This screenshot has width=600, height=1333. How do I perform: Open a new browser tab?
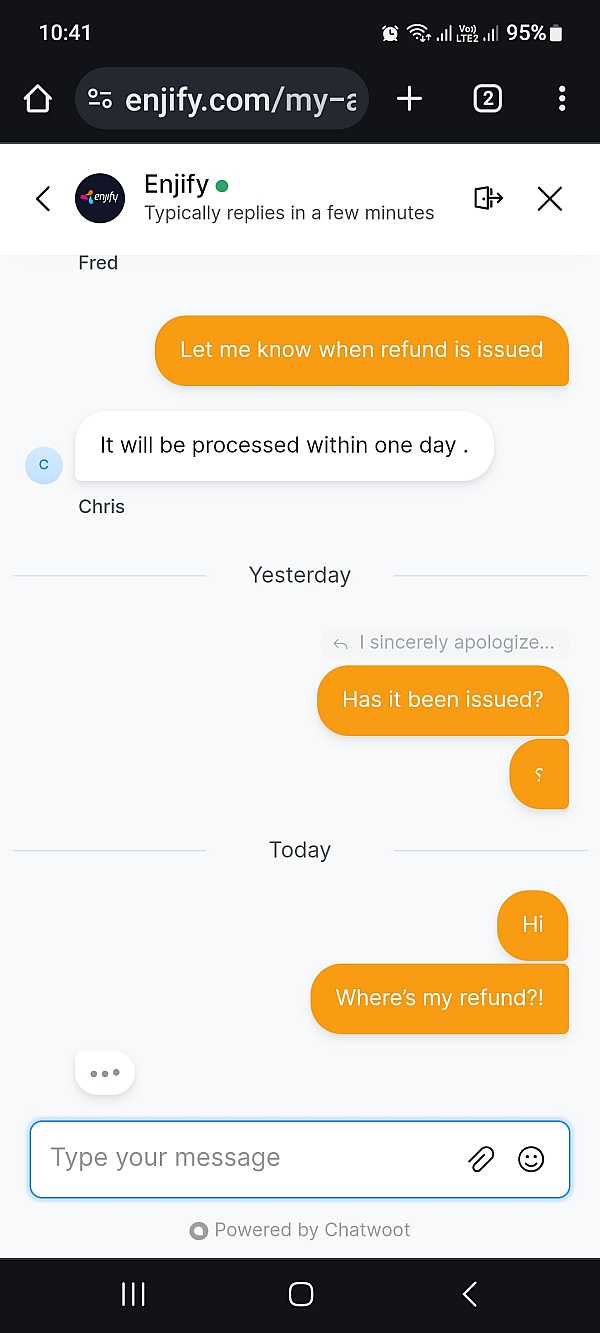click(x=409, y=98)
